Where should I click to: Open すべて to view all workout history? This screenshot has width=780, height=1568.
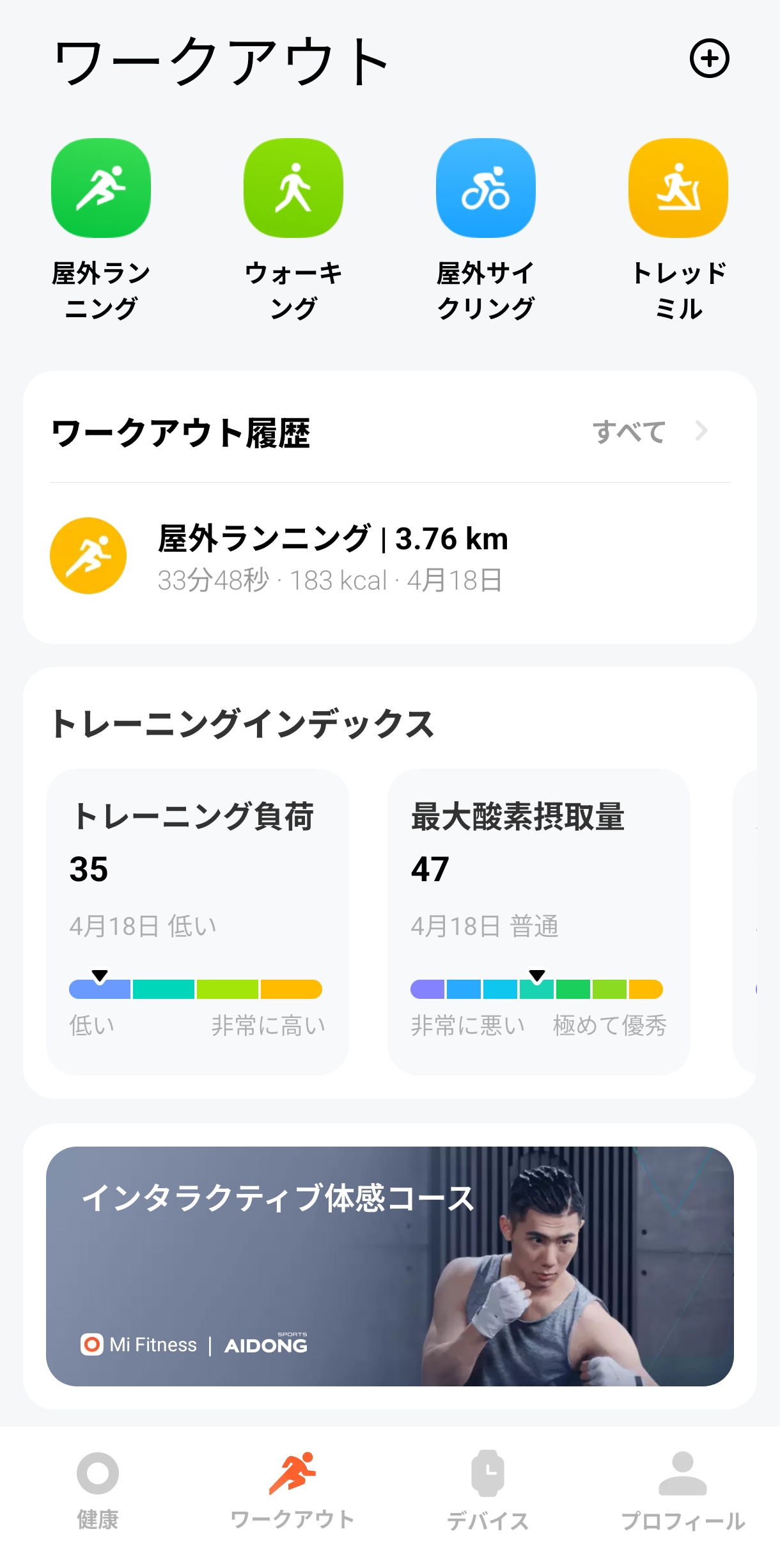click(650, 432)
